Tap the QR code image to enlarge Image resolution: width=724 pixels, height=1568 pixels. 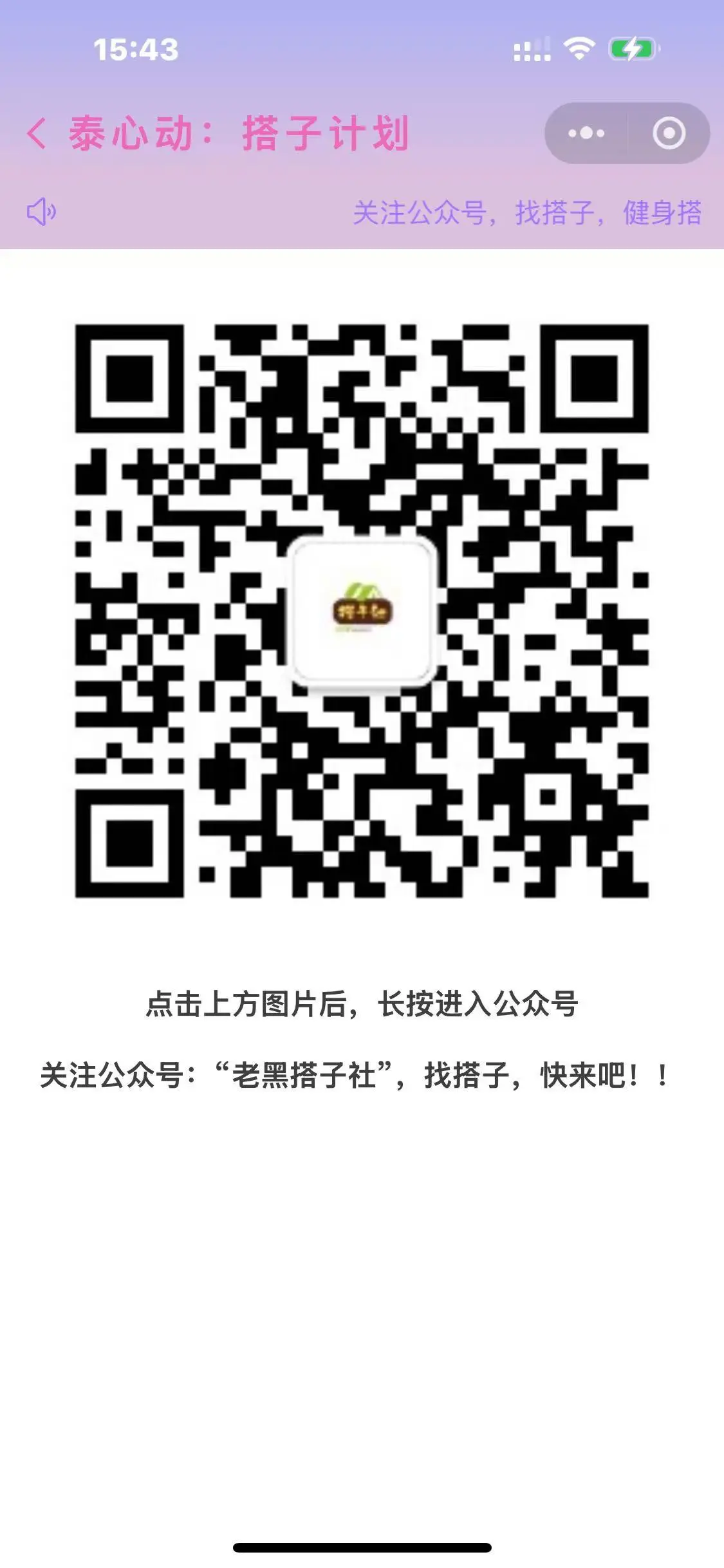tap(362, 610)
